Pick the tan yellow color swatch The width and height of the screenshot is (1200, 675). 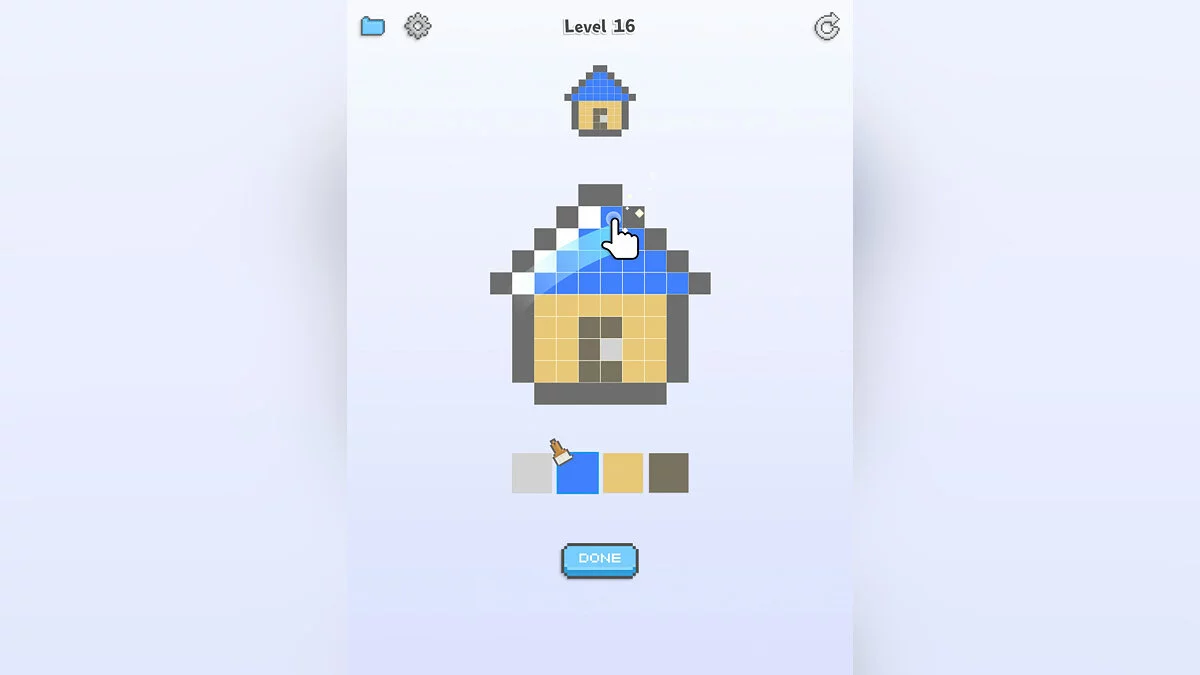click(x=623, y=473)
